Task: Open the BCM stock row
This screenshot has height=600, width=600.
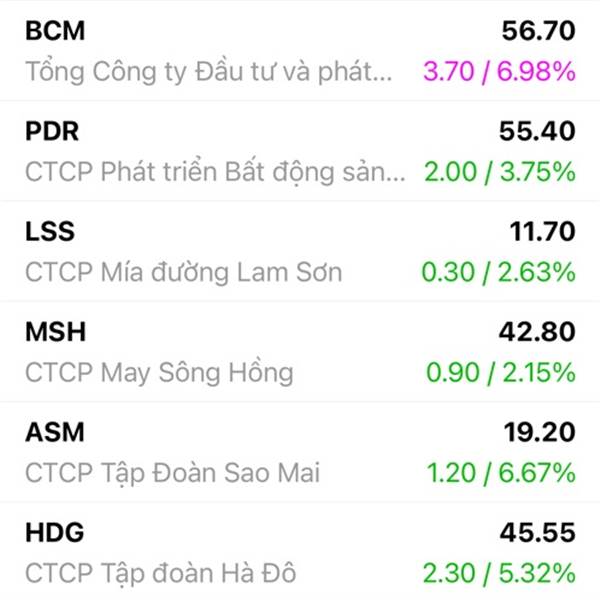Action: pyautogui.click(x=300, y=51)
